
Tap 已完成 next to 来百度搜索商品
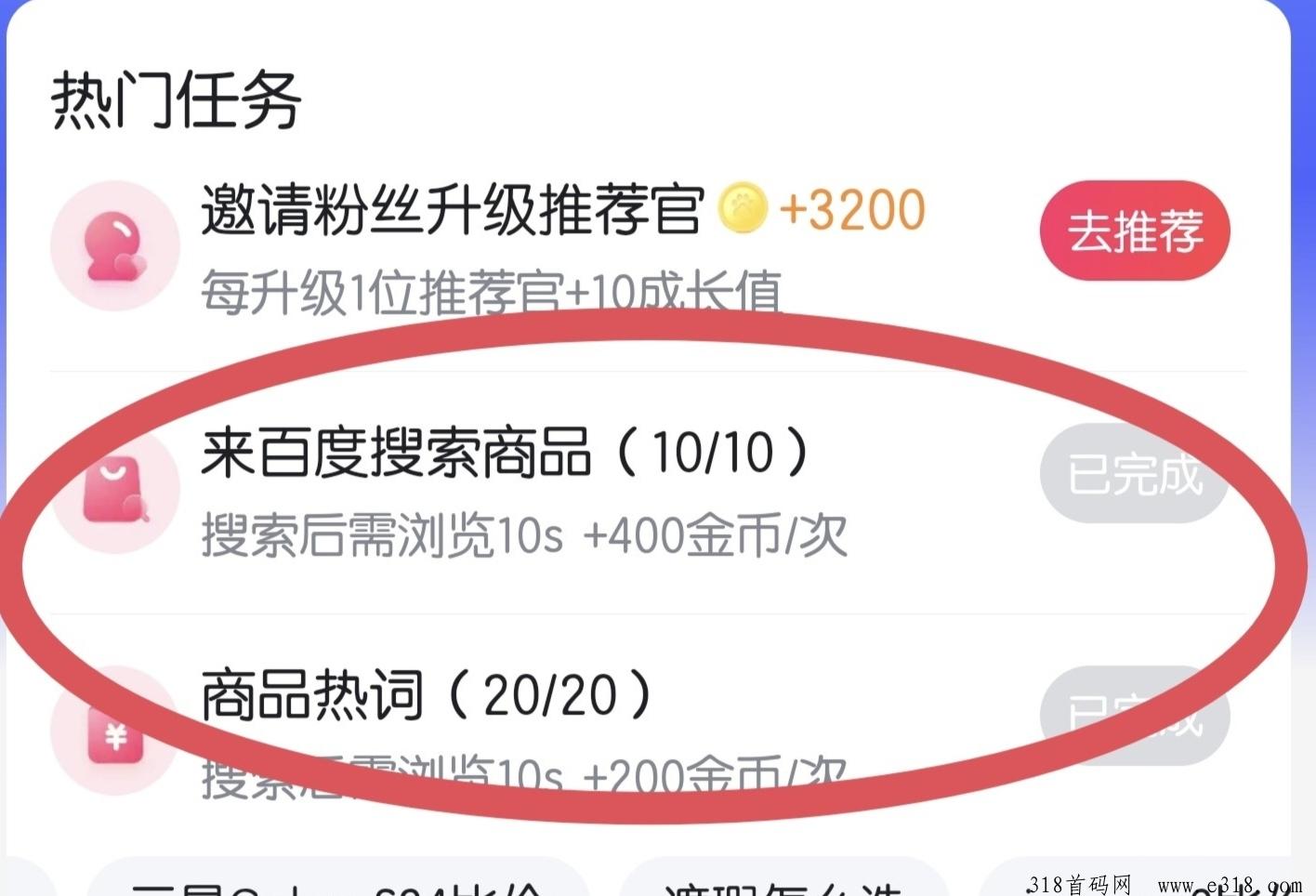point(1134,474)
